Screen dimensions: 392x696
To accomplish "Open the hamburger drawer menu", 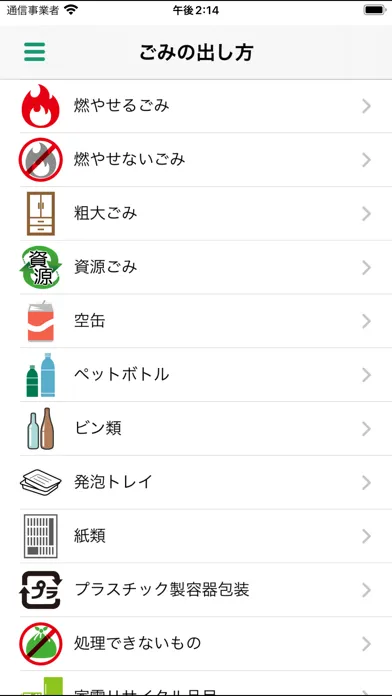I will click(34, 52).
